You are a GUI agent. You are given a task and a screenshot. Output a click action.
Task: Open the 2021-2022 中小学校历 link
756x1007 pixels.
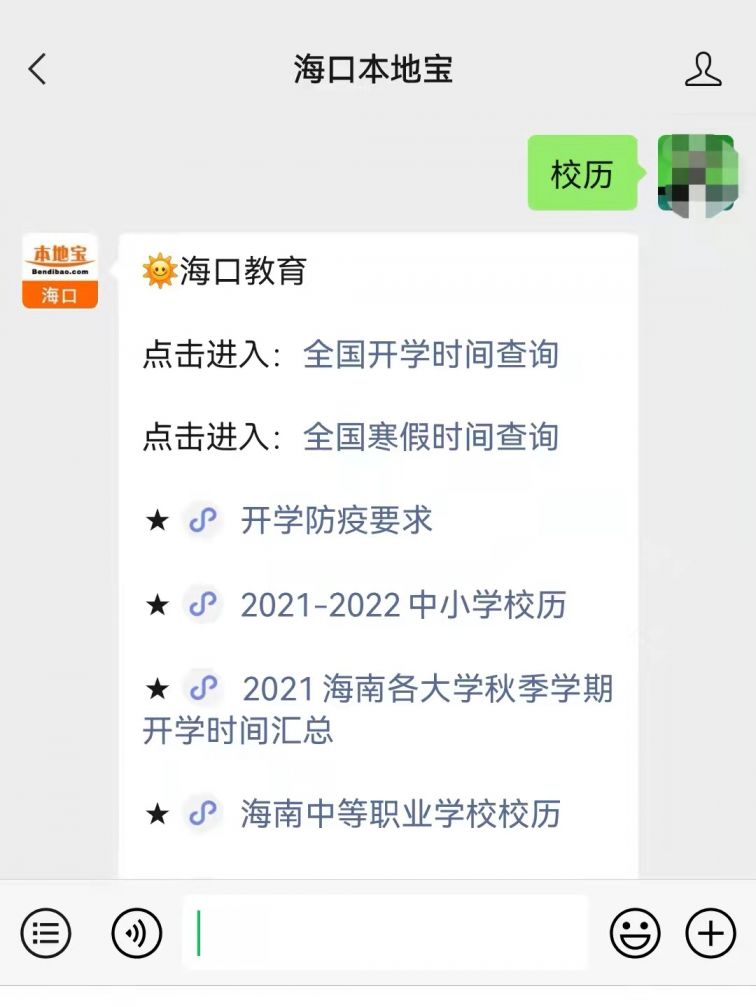click(402, 604)
